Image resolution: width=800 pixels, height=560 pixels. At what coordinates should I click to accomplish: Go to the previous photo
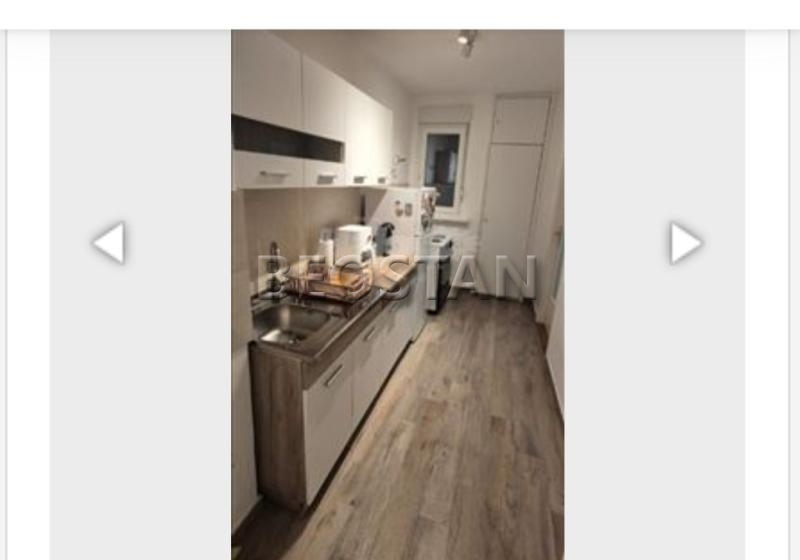pos(109,243)
